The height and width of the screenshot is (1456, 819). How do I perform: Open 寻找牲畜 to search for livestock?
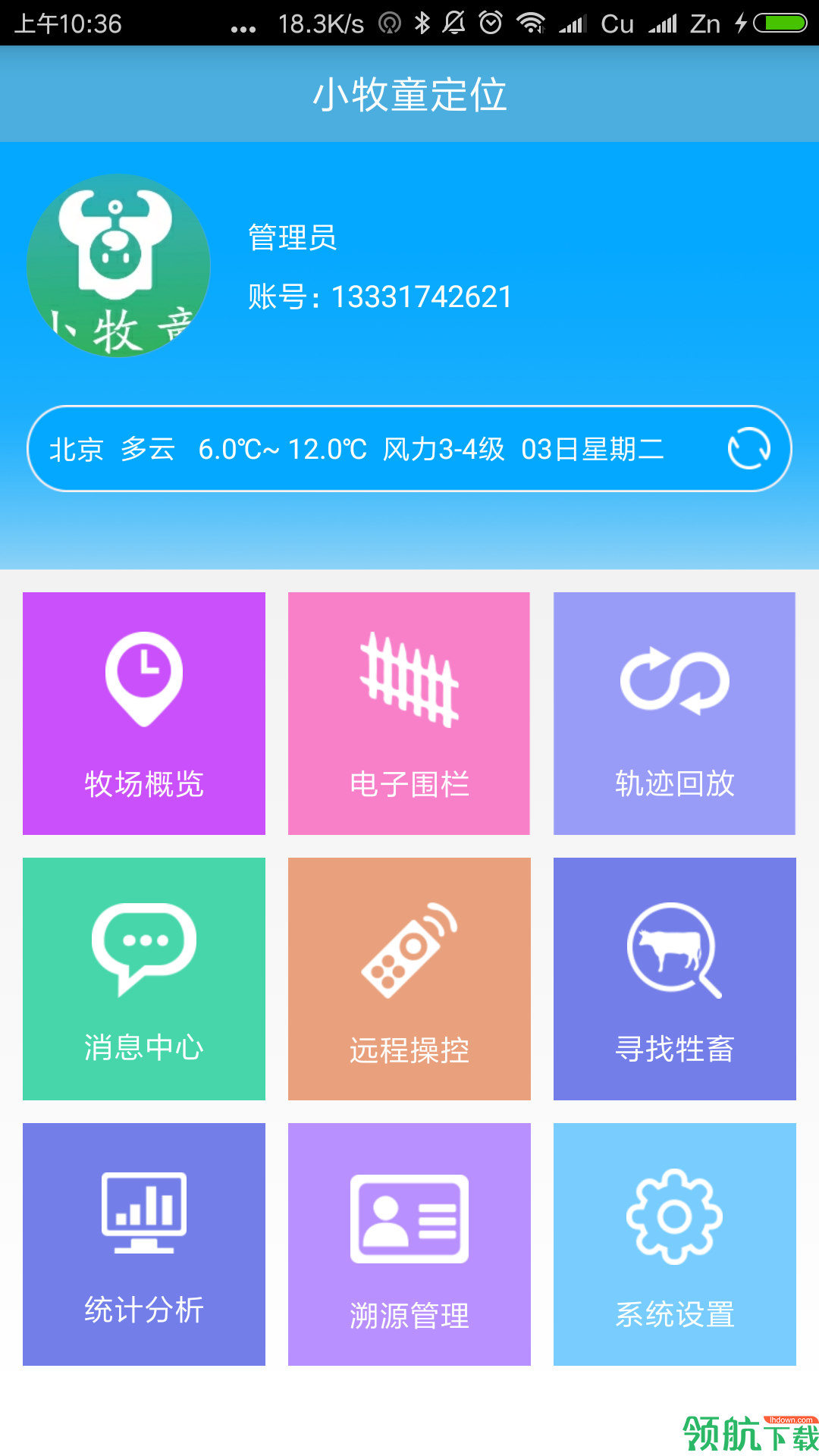(x=674, y=980)
